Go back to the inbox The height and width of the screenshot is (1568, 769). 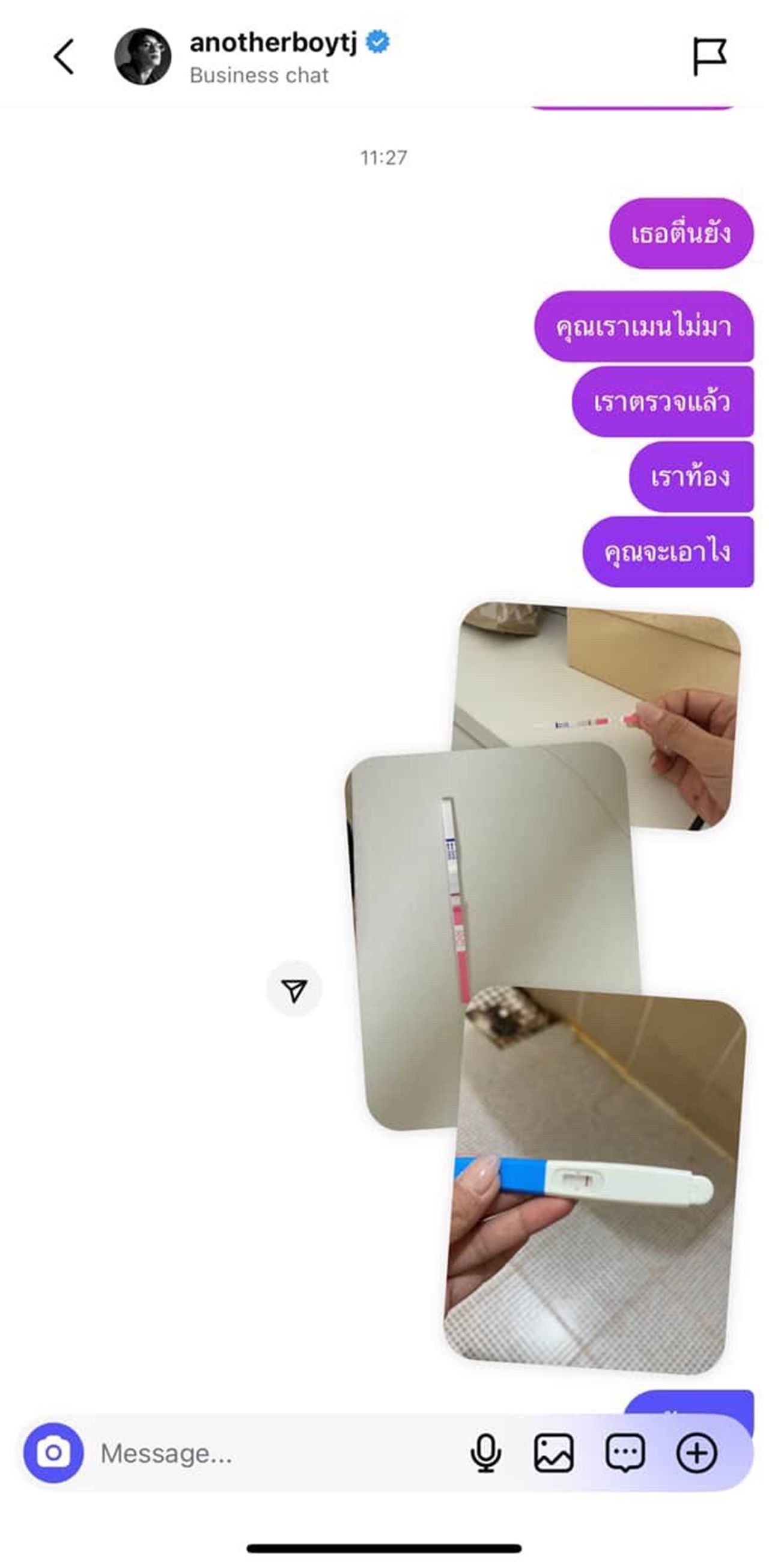coord(63,56)
